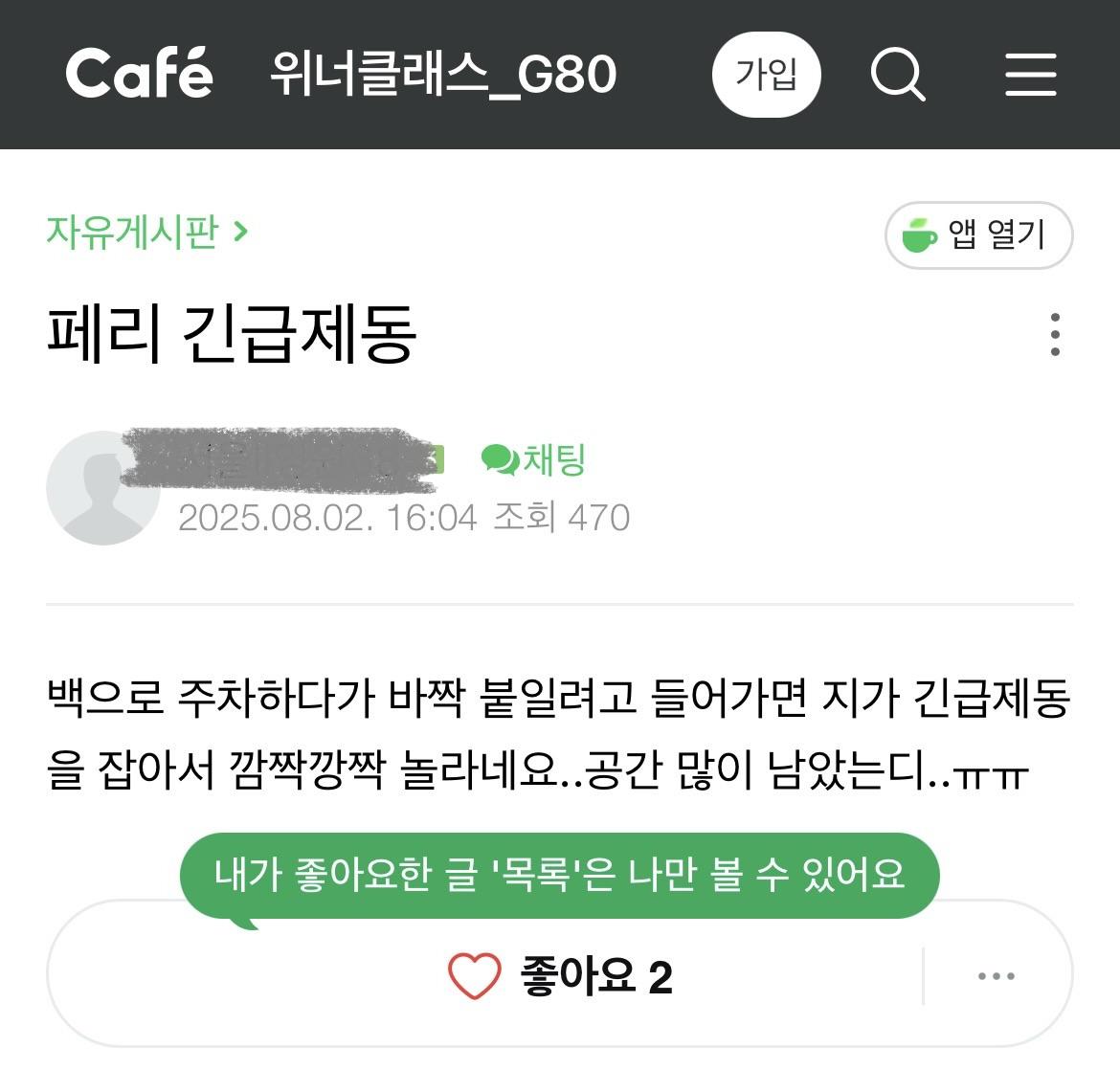Open the 자유게시판 board link

click(146, 232)
